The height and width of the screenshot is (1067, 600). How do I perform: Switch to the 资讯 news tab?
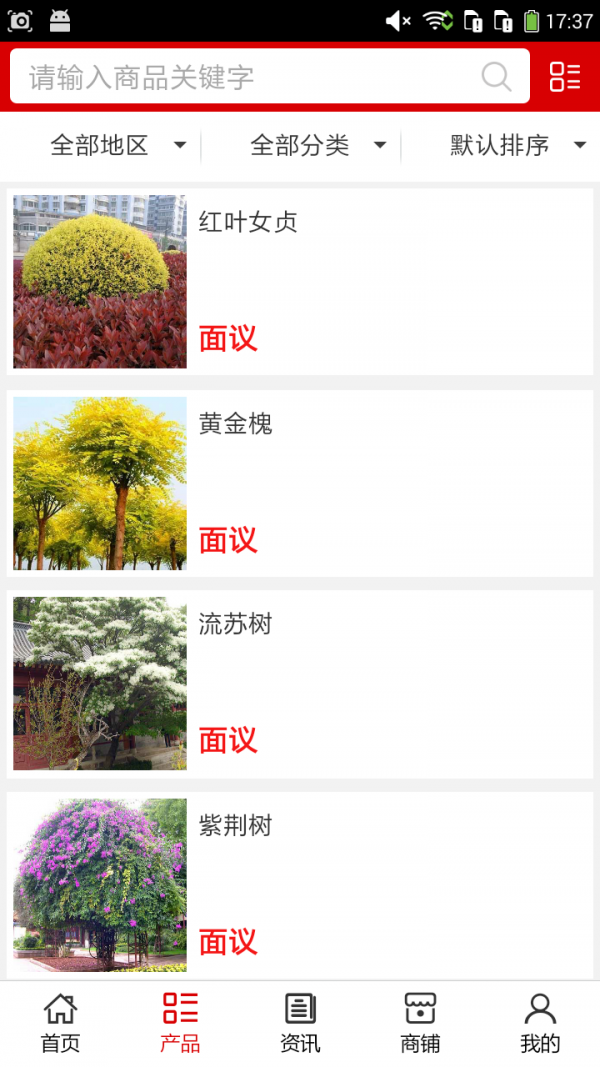pyautogui.click(x=300, y=1024)
